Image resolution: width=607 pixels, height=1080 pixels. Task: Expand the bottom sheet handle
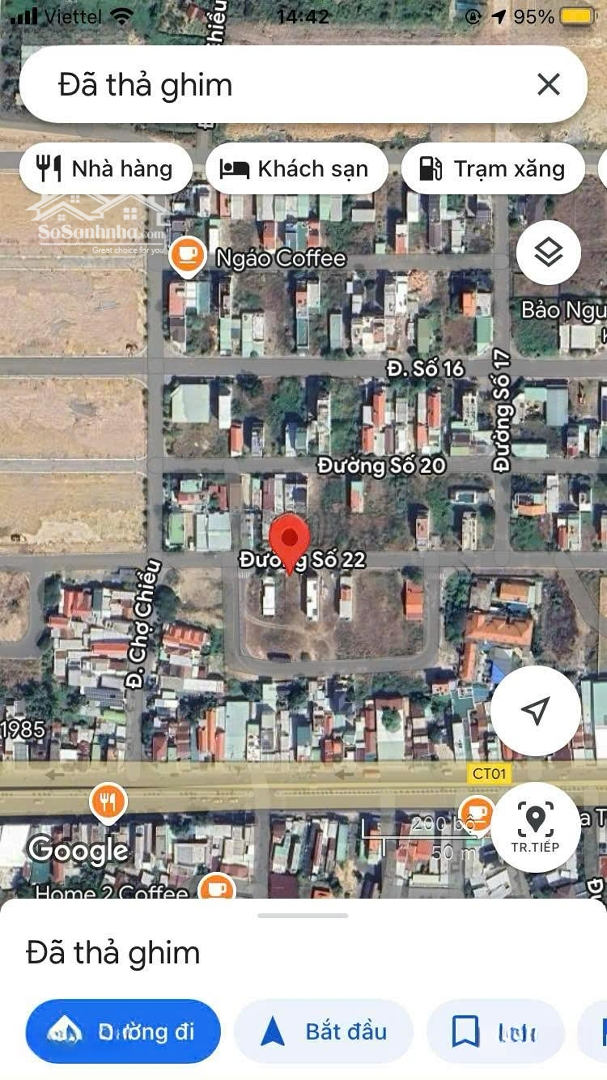[x=303, y=915]
